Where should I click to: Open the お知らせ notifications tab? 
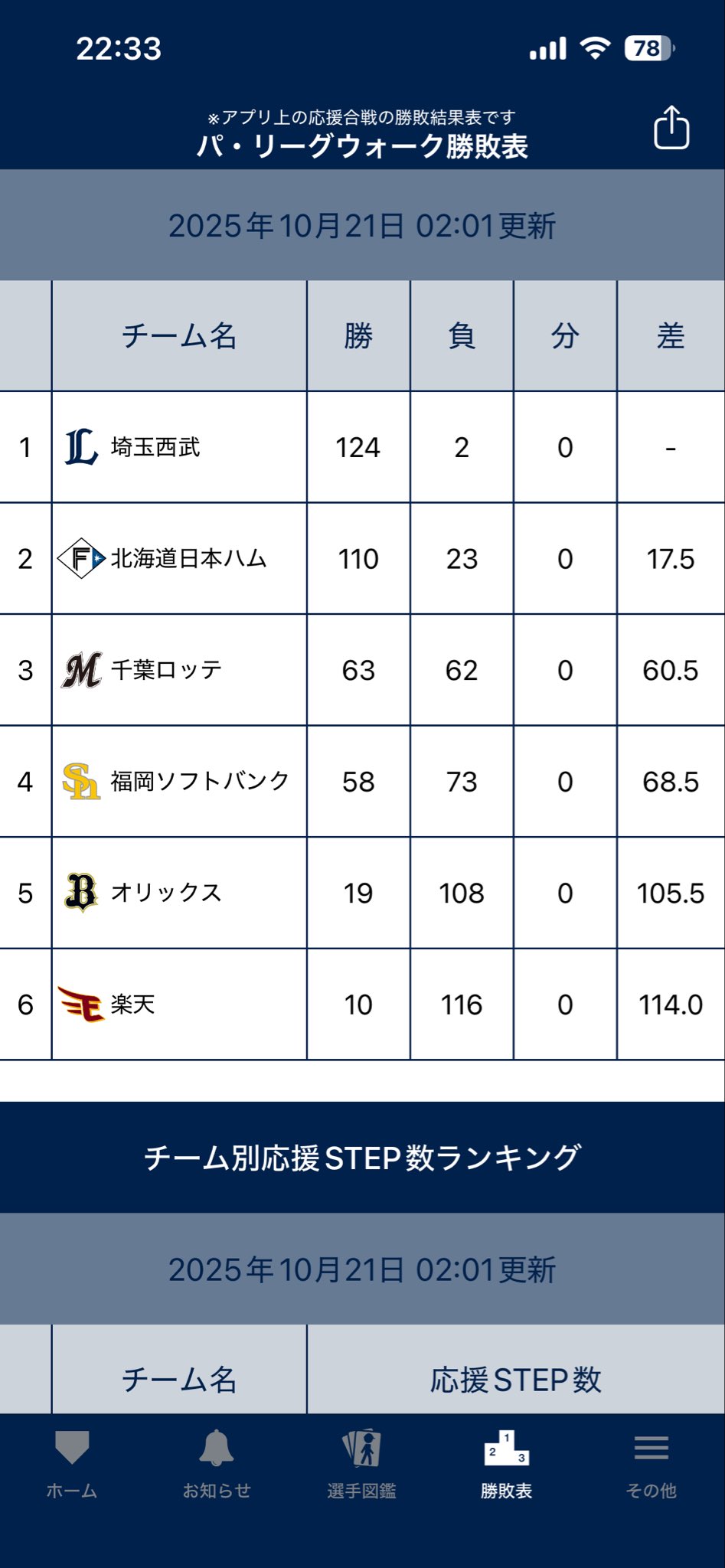click(217, 1464)
